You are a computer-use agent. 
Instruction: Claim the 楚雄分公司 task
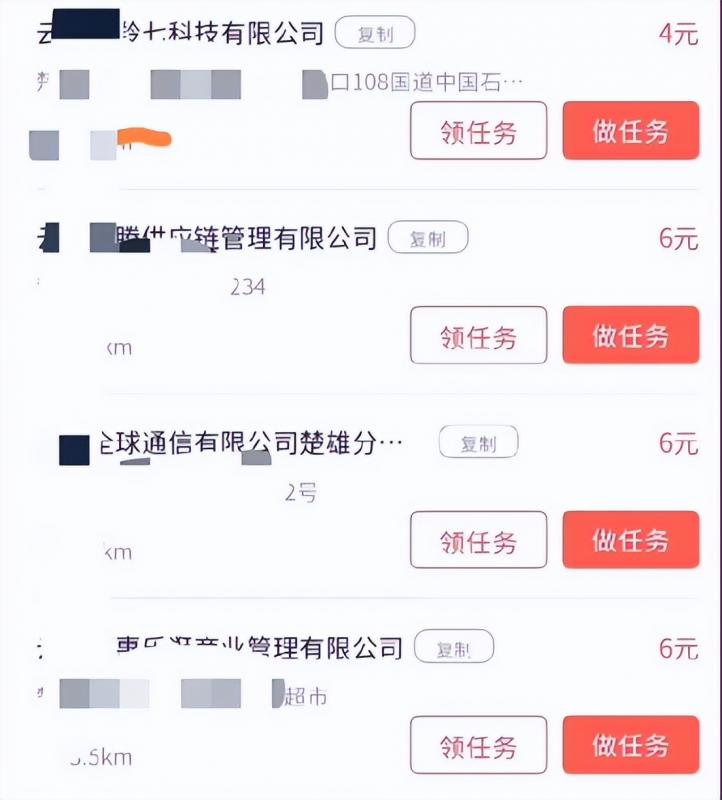(x=477, y=540)
